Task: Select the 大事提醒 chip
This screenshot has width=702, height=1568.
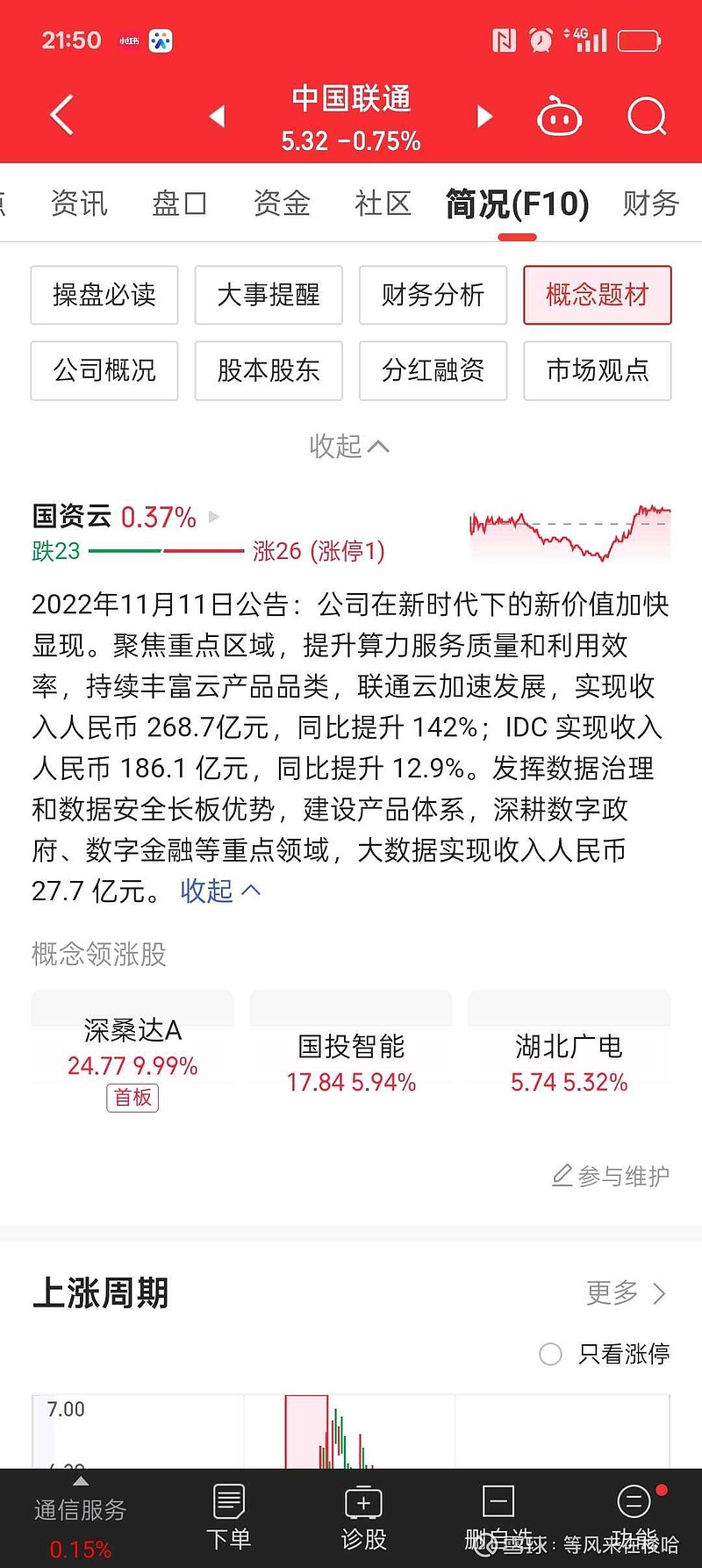Action: click(269, 295)
